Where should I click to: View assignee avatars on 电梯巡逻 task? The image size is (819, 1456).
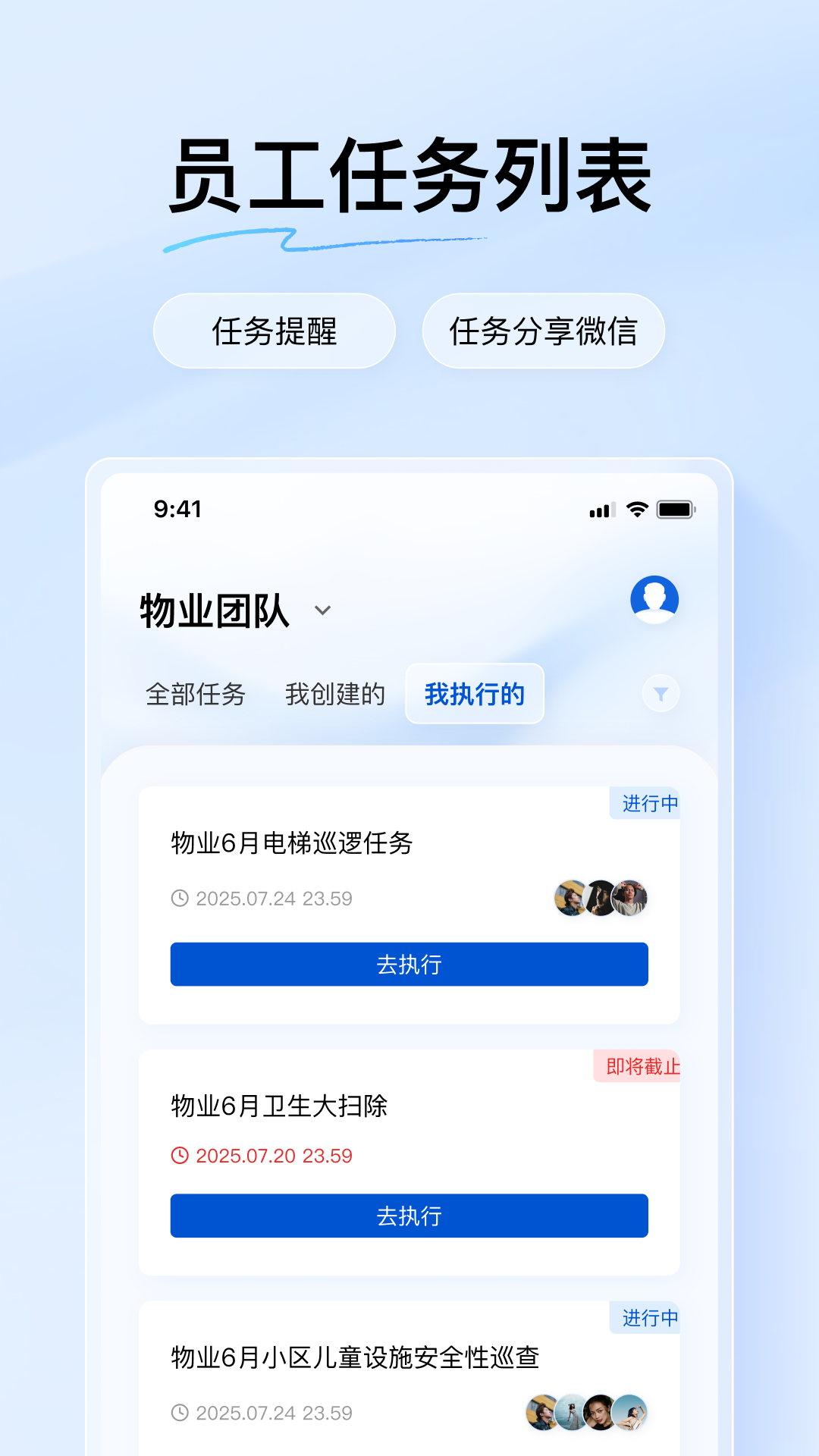coord(599,898)
